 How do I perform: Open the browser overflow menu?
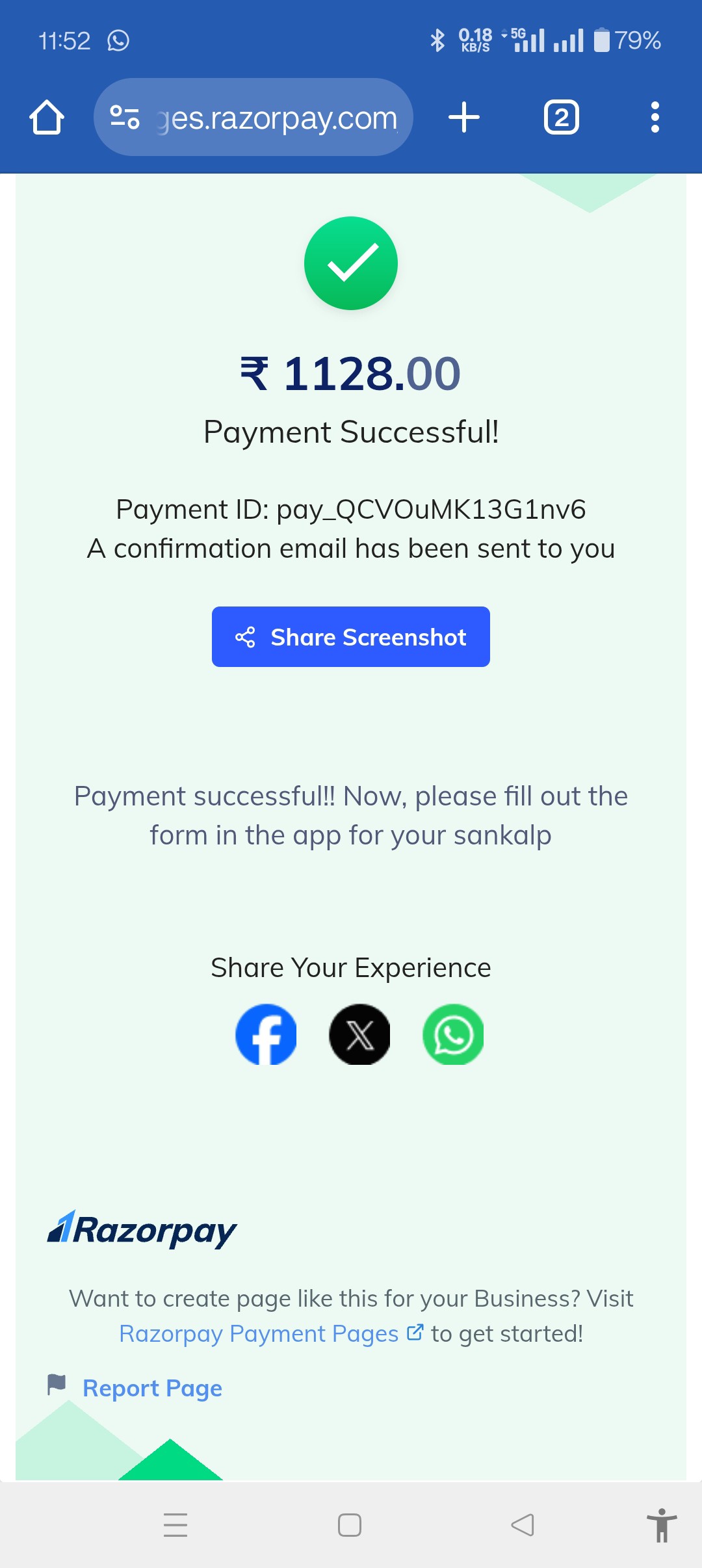point(655,118)
